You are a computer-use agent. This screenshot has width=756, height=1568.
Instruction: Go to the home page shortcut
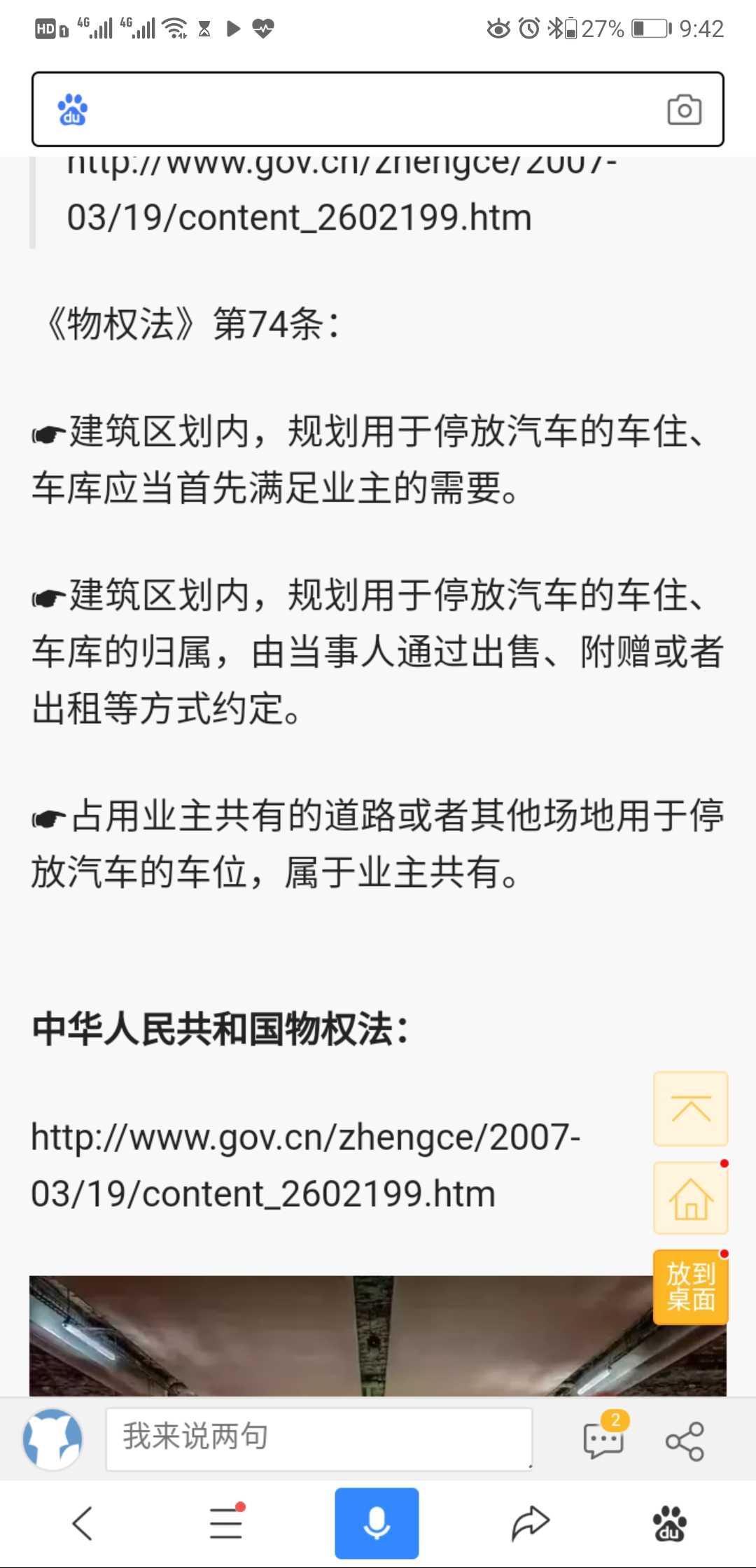click(x=691, y=1198)
